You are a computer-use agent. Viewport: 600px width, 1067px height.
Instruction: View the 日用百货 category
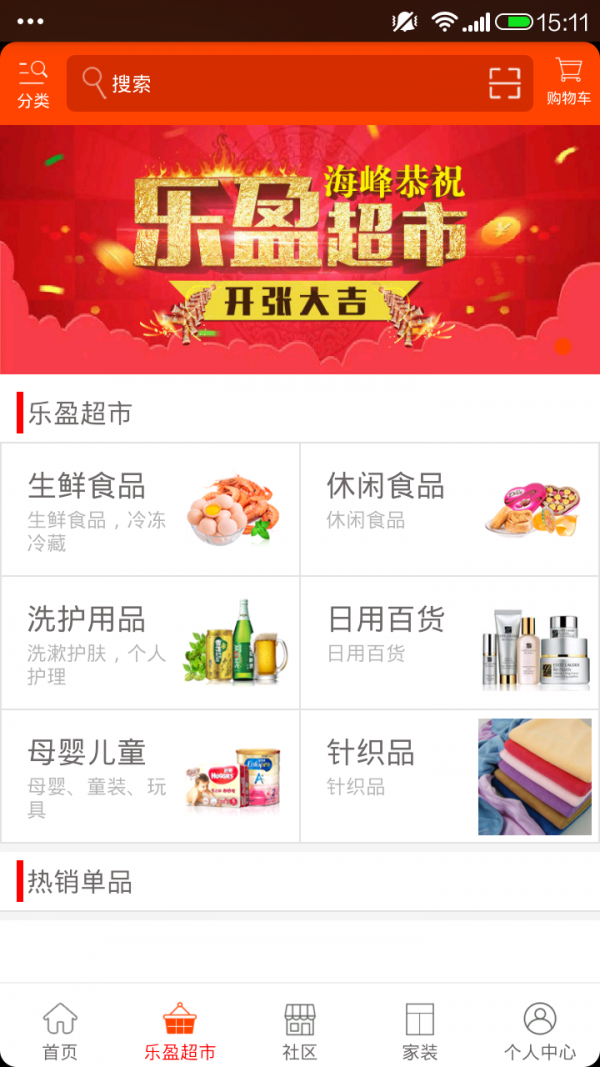click(x=450, y=643)
